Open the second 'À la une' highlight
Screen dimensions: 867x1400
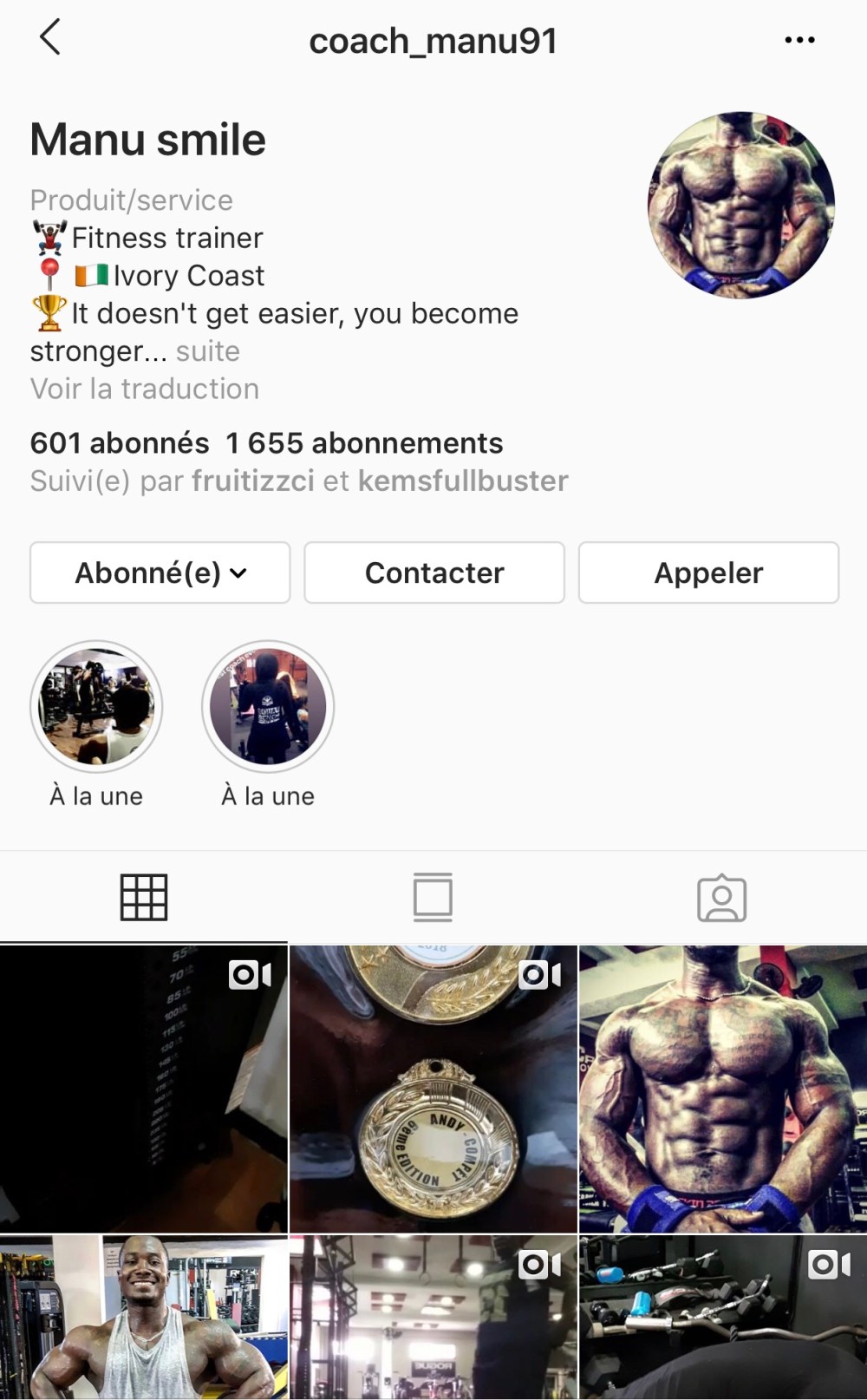pos(268,707)
